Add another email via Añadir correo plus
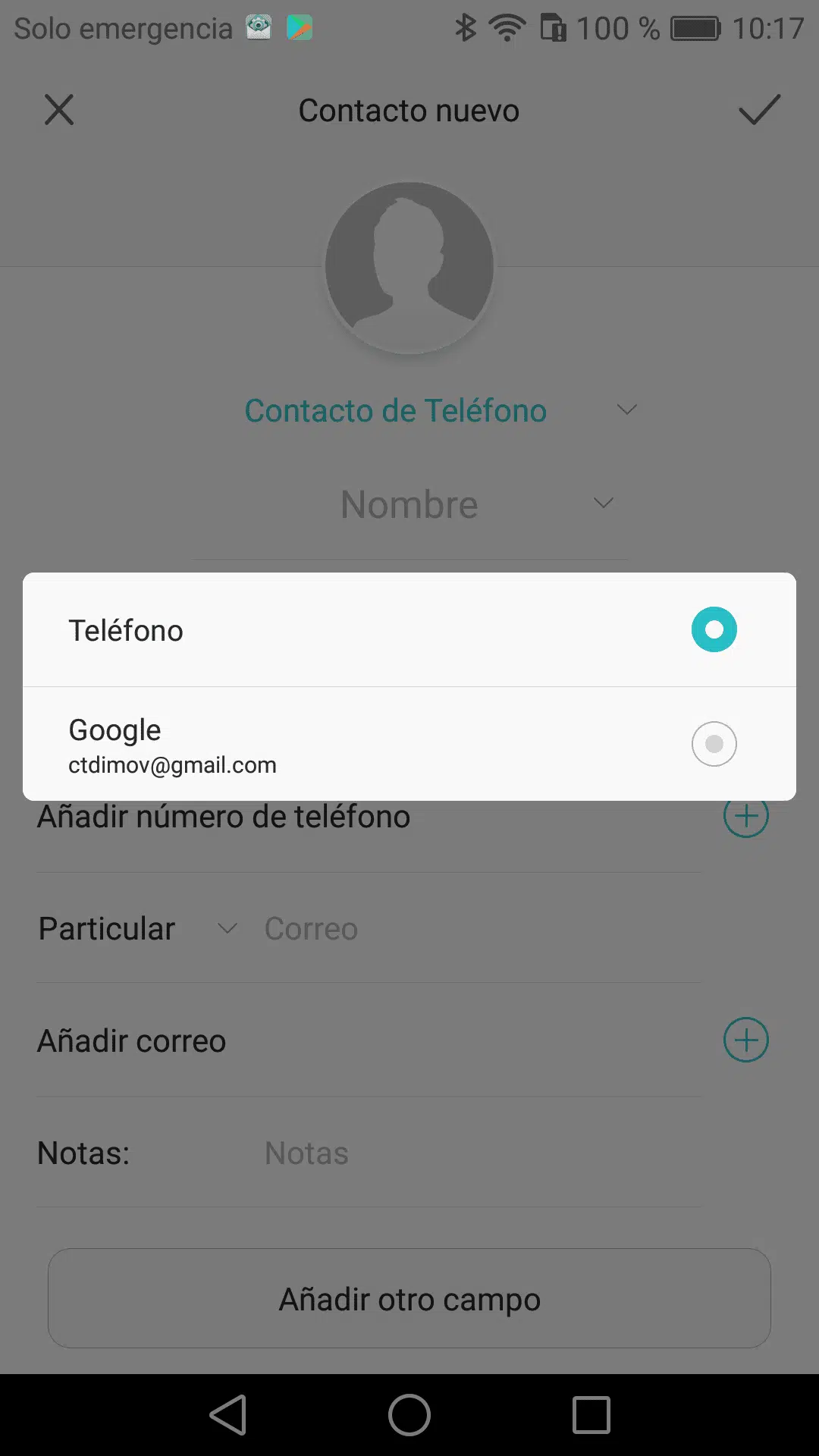 (x=746, y=1040)
